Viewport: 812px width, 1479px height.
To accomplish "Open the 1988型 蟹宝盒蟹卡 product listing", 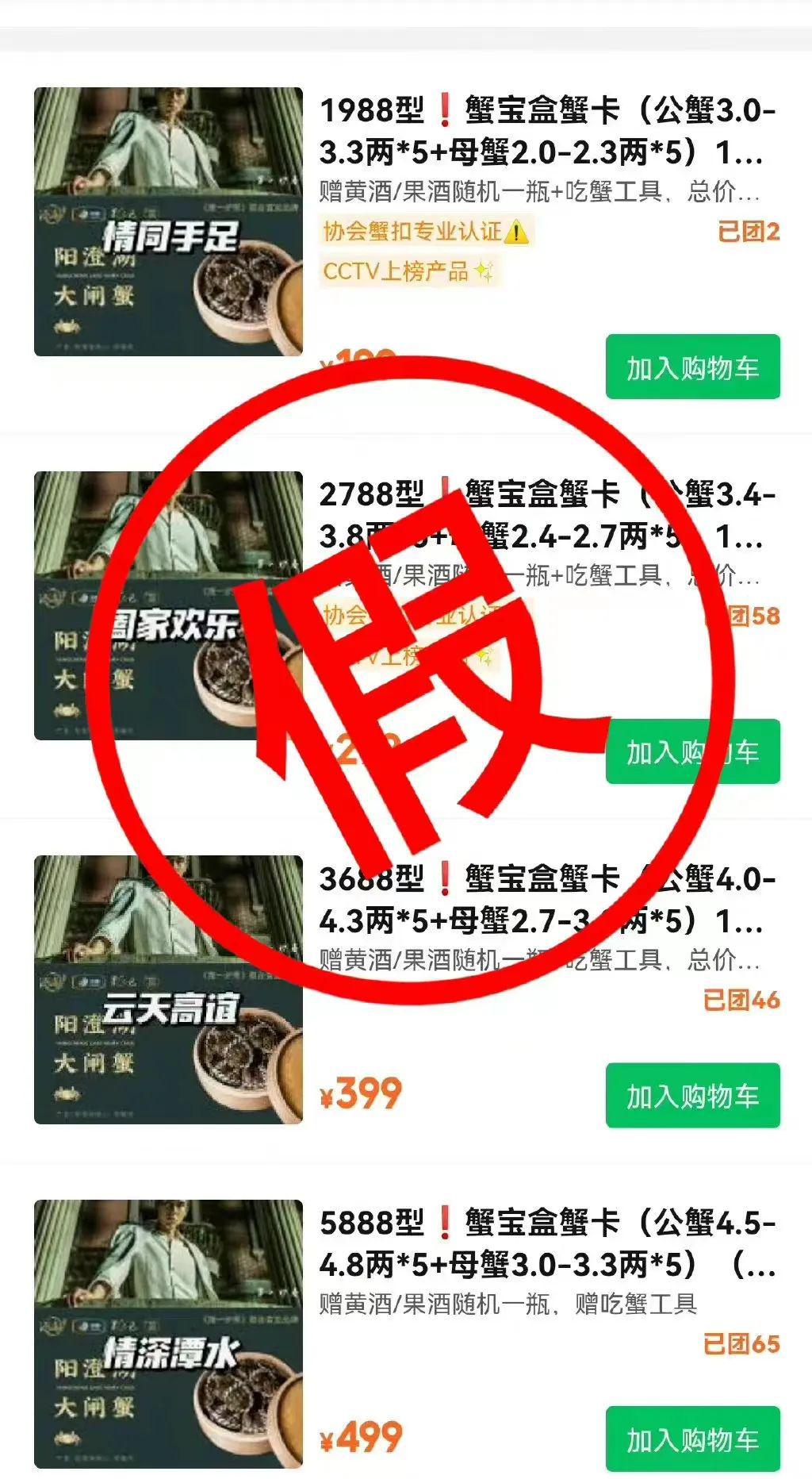I will point(547,131).
